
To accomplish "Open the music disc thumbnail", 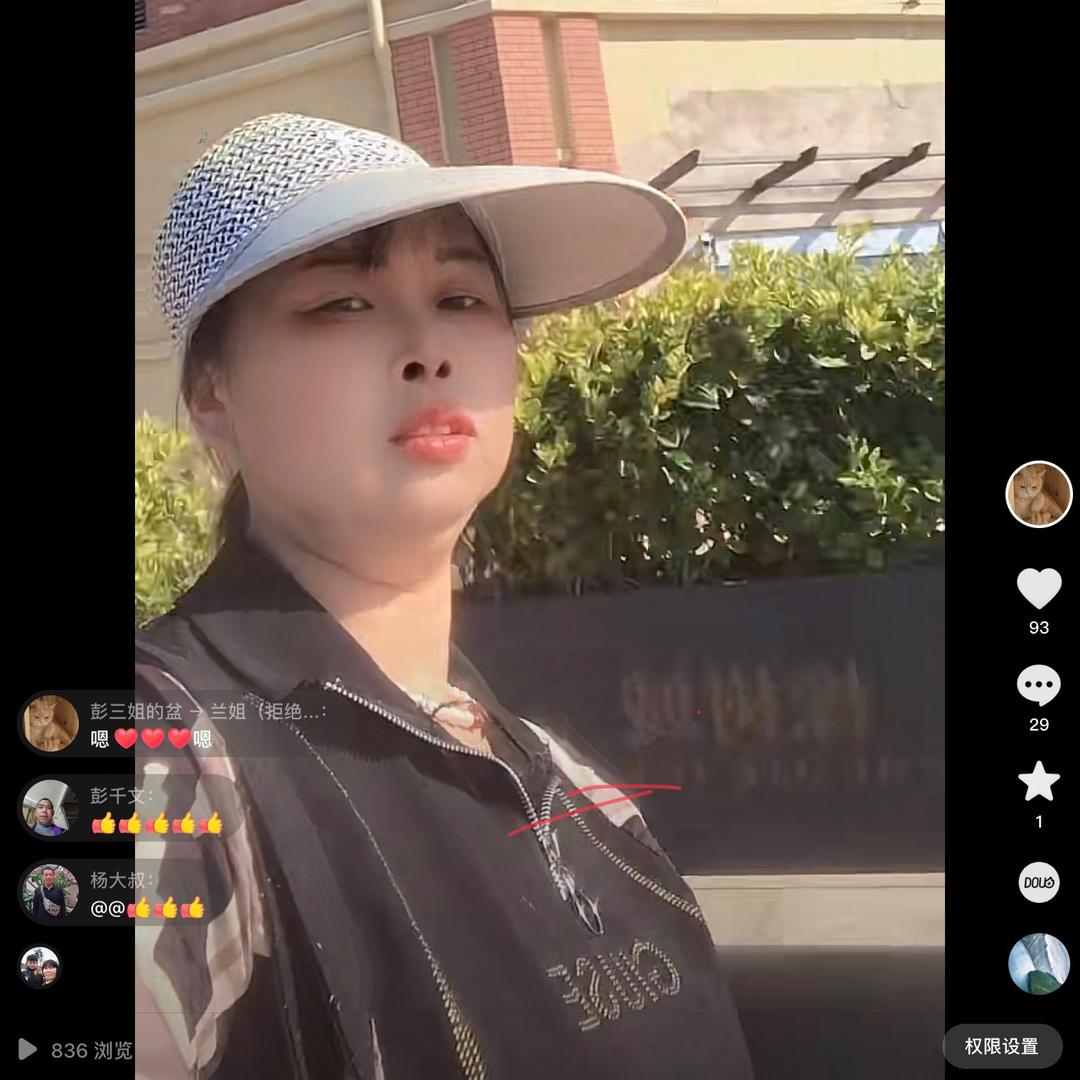I will tap(1038, 964).
